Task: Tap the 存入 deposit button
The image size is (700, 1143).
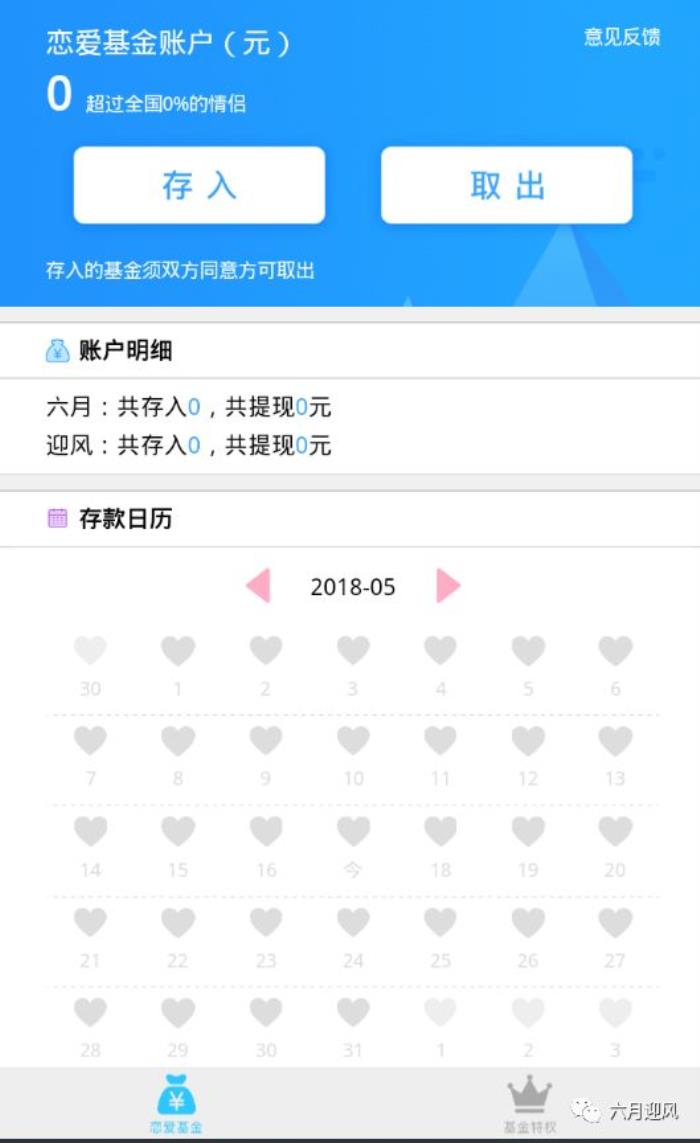Action: point(199,185)
